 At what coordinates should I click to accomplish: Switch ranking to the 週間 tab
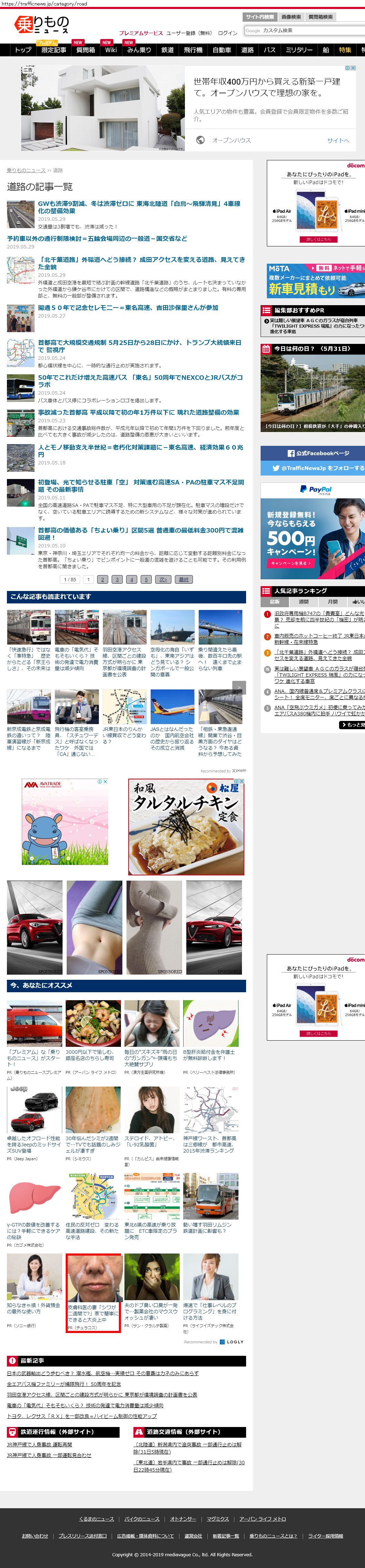pos(303,601)
